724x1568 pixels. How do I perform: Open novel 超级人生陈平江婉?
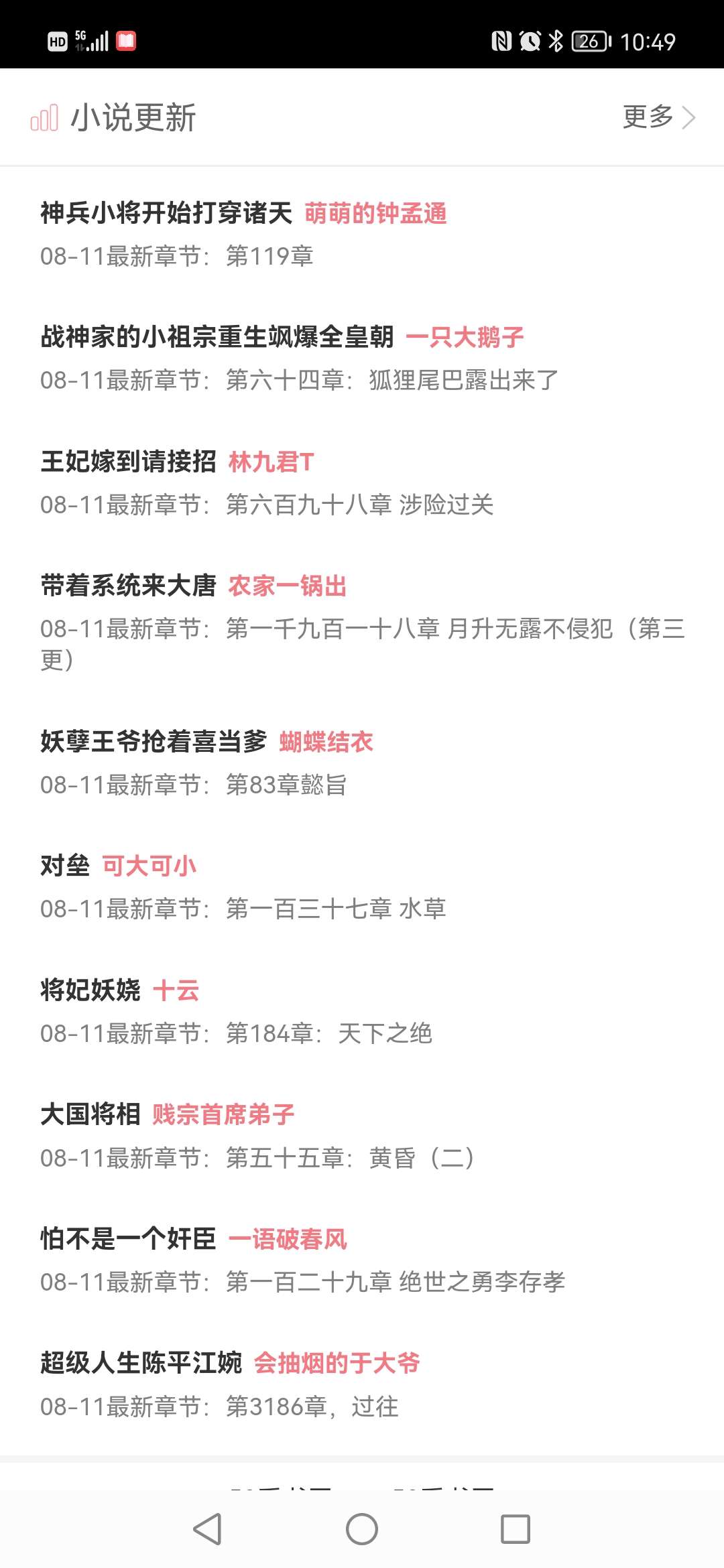coord(141,1363)
